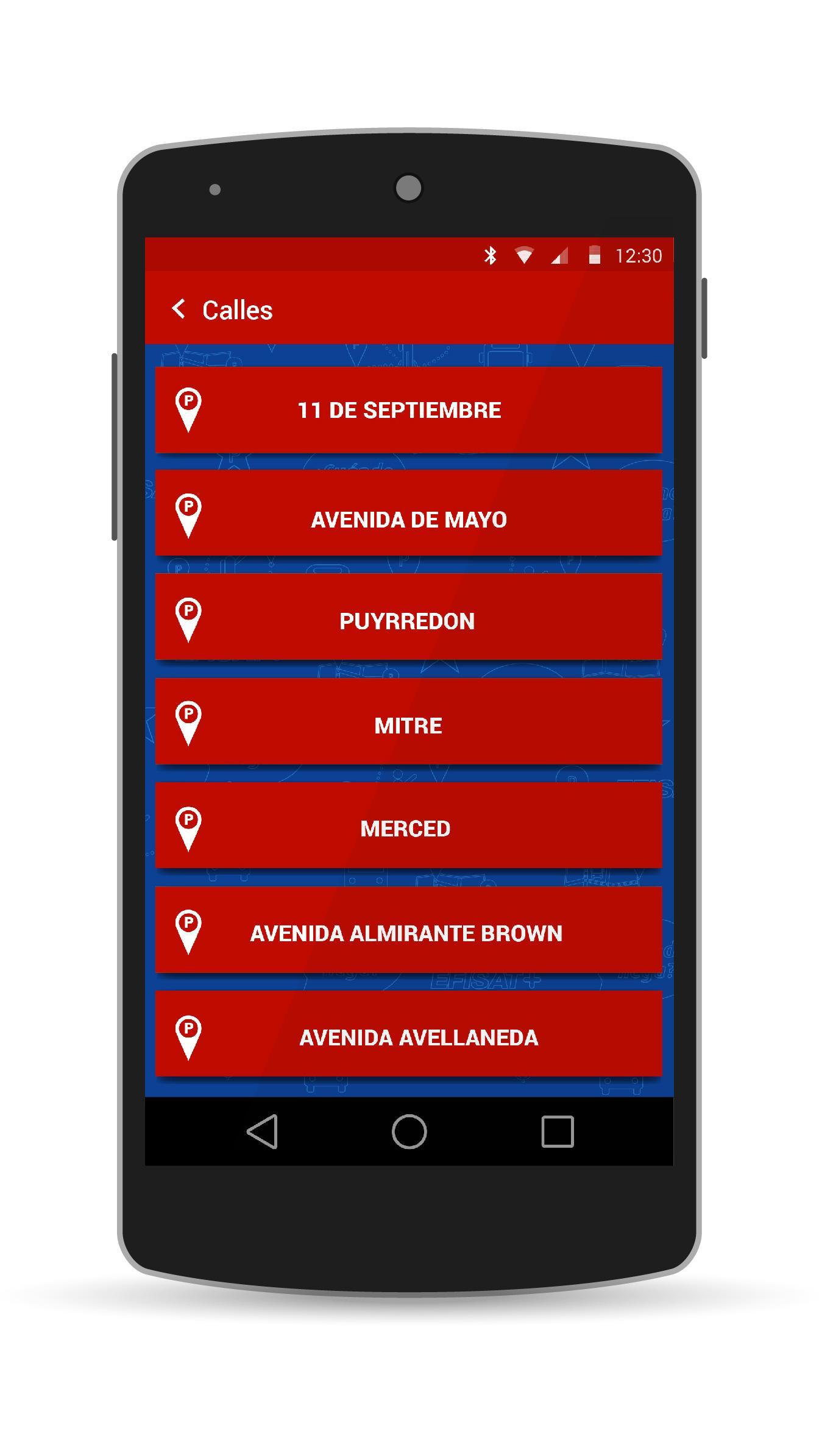Select MERCED from the street list

click(x=408, y=825)
